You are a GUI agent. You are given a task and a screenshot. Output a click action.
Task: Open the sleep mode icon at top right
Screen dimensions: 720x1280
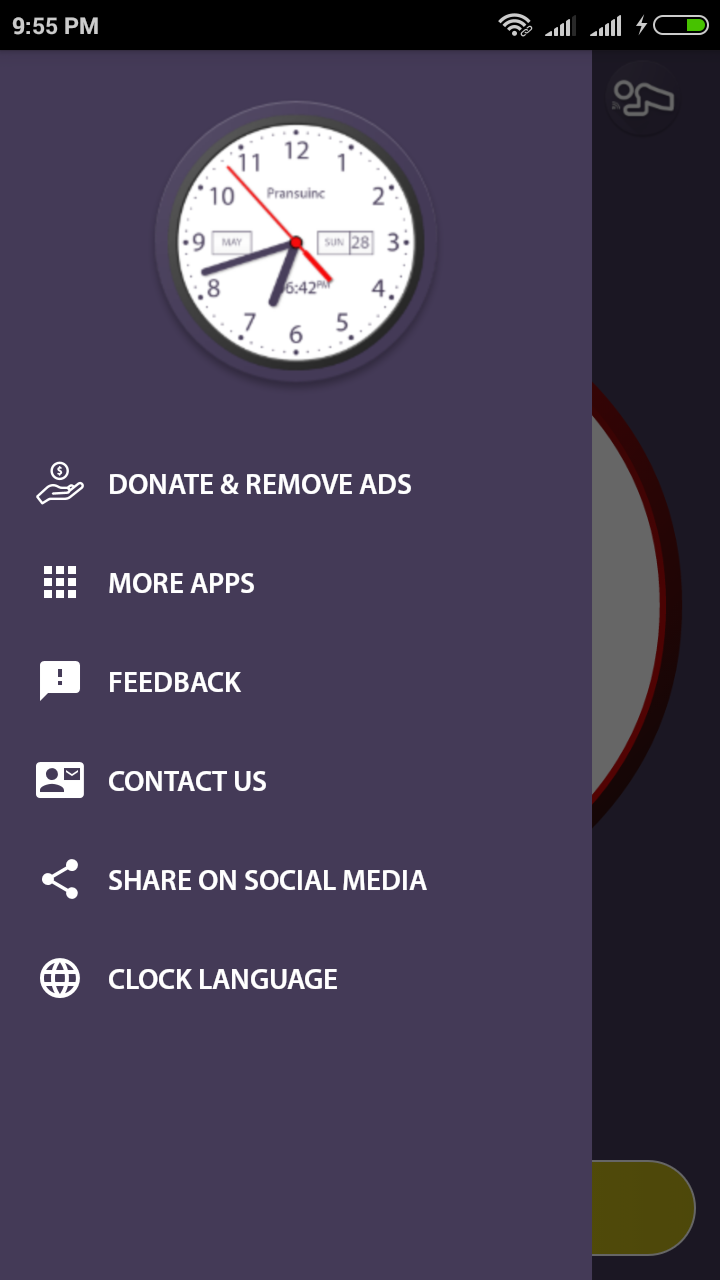point(643,99)
